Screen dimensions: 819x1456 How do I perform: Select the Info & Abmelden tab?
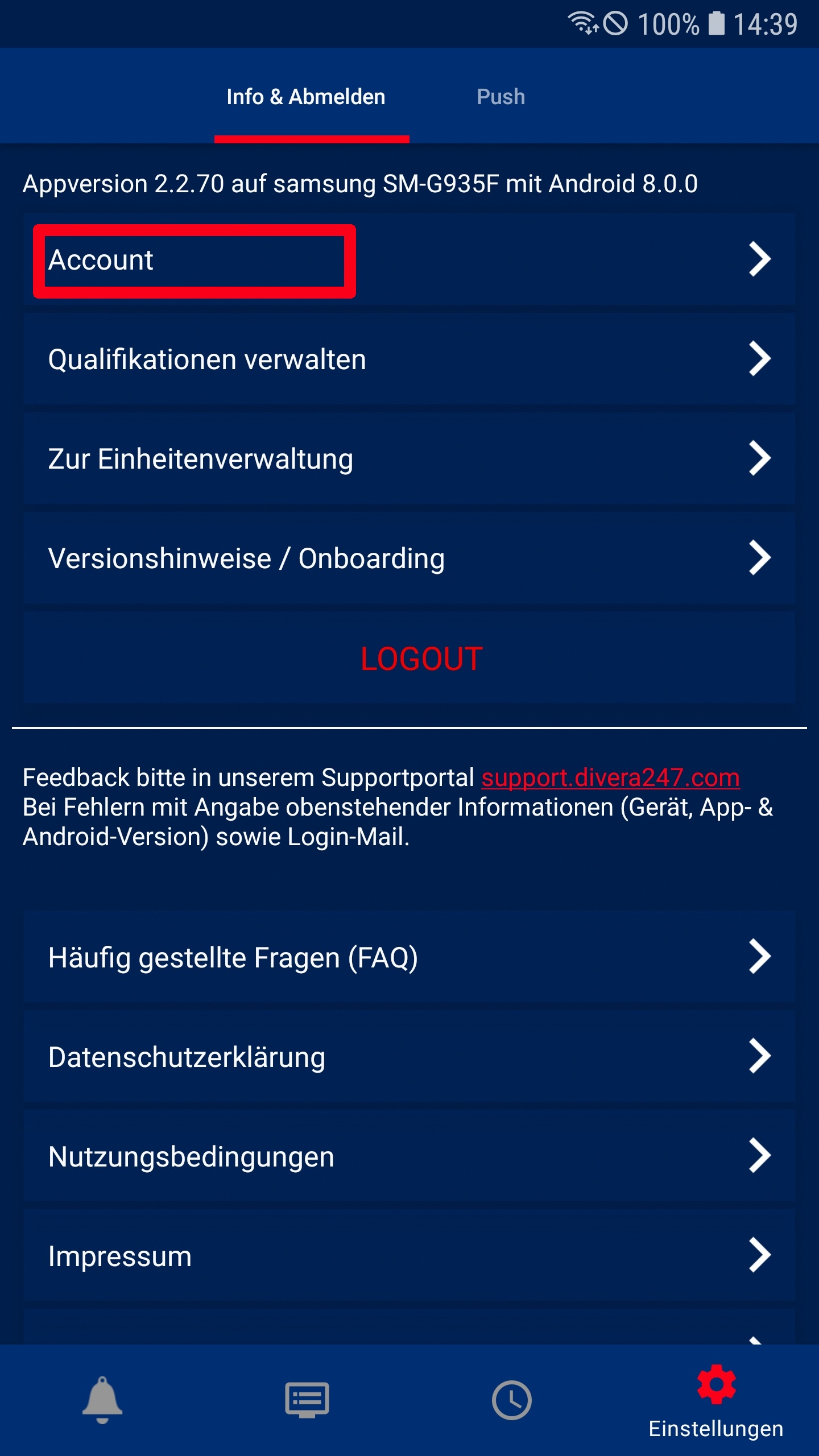pos(306,97)
